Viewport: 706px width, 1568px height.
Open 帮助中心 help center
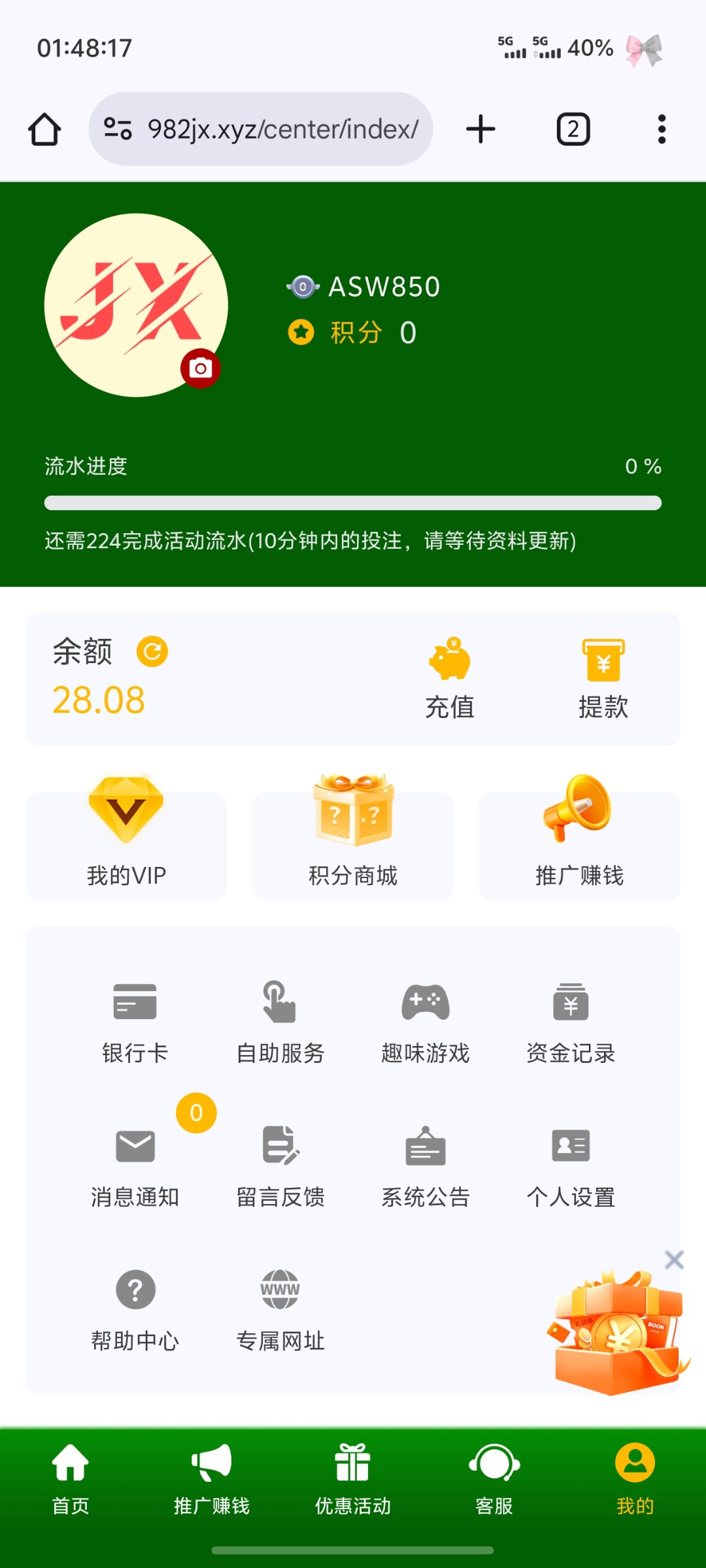pos(135,1310)
